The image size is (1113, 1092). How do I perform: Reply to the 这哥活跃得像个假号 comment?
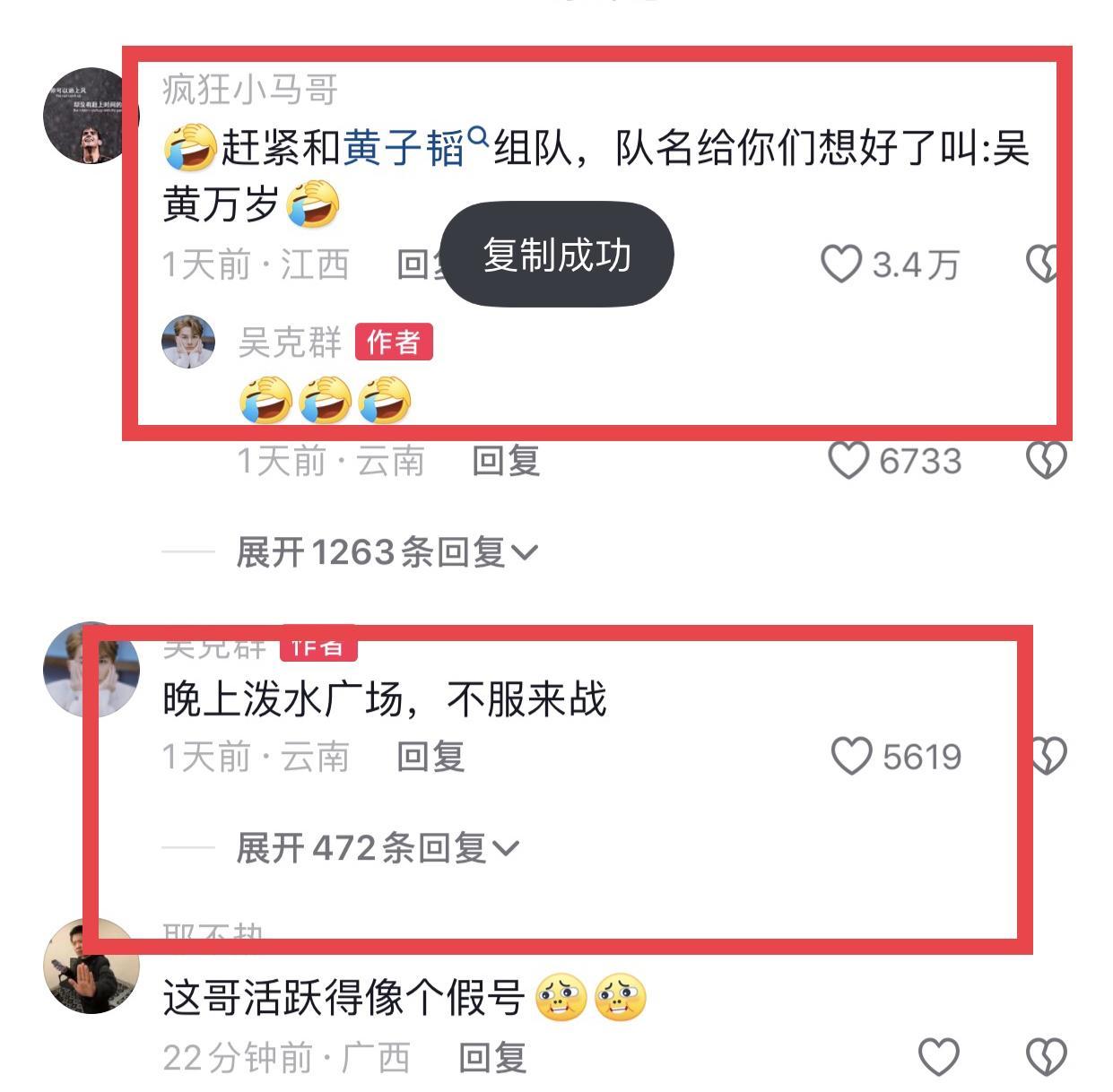click(492, 1058)
